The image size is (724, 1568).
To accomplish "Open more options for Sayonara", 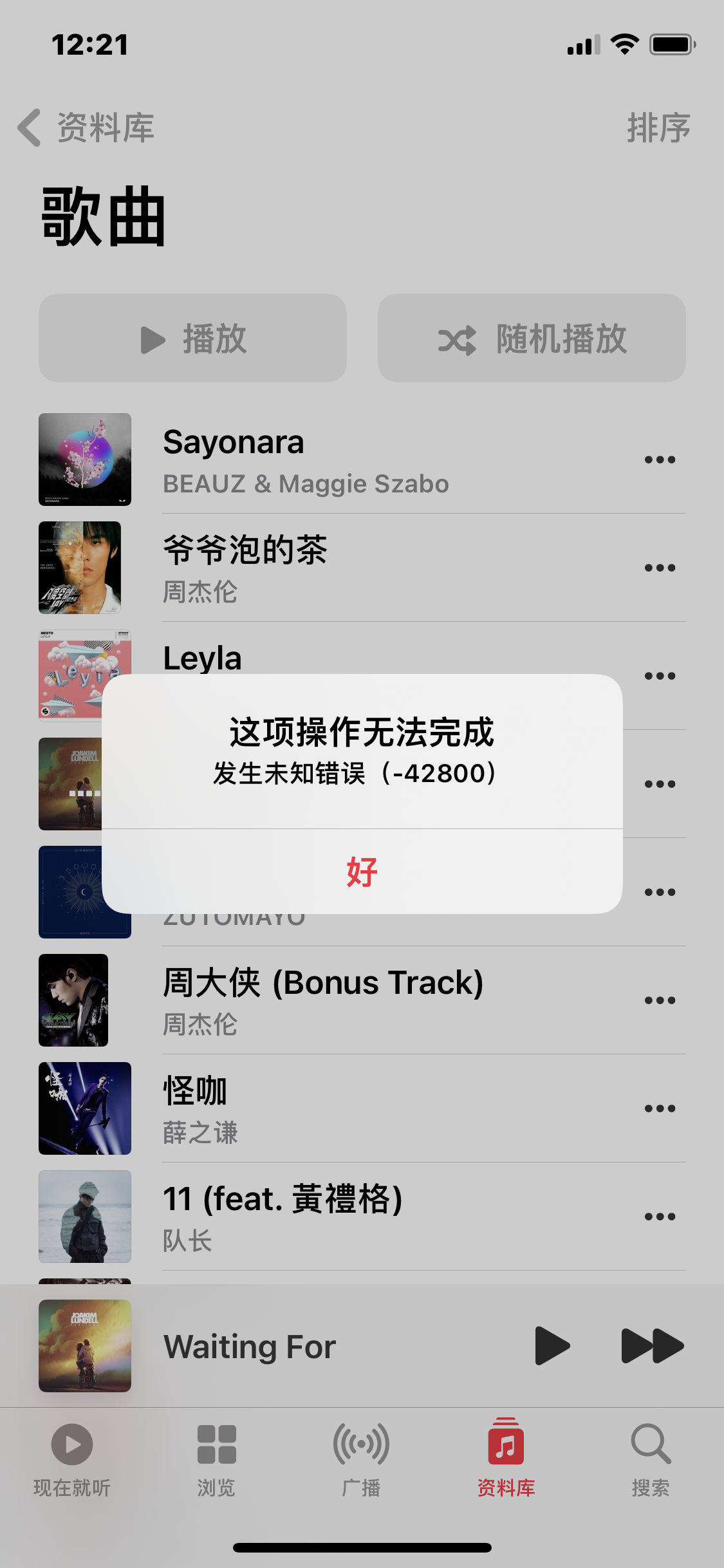I will (x=660, y=460).
